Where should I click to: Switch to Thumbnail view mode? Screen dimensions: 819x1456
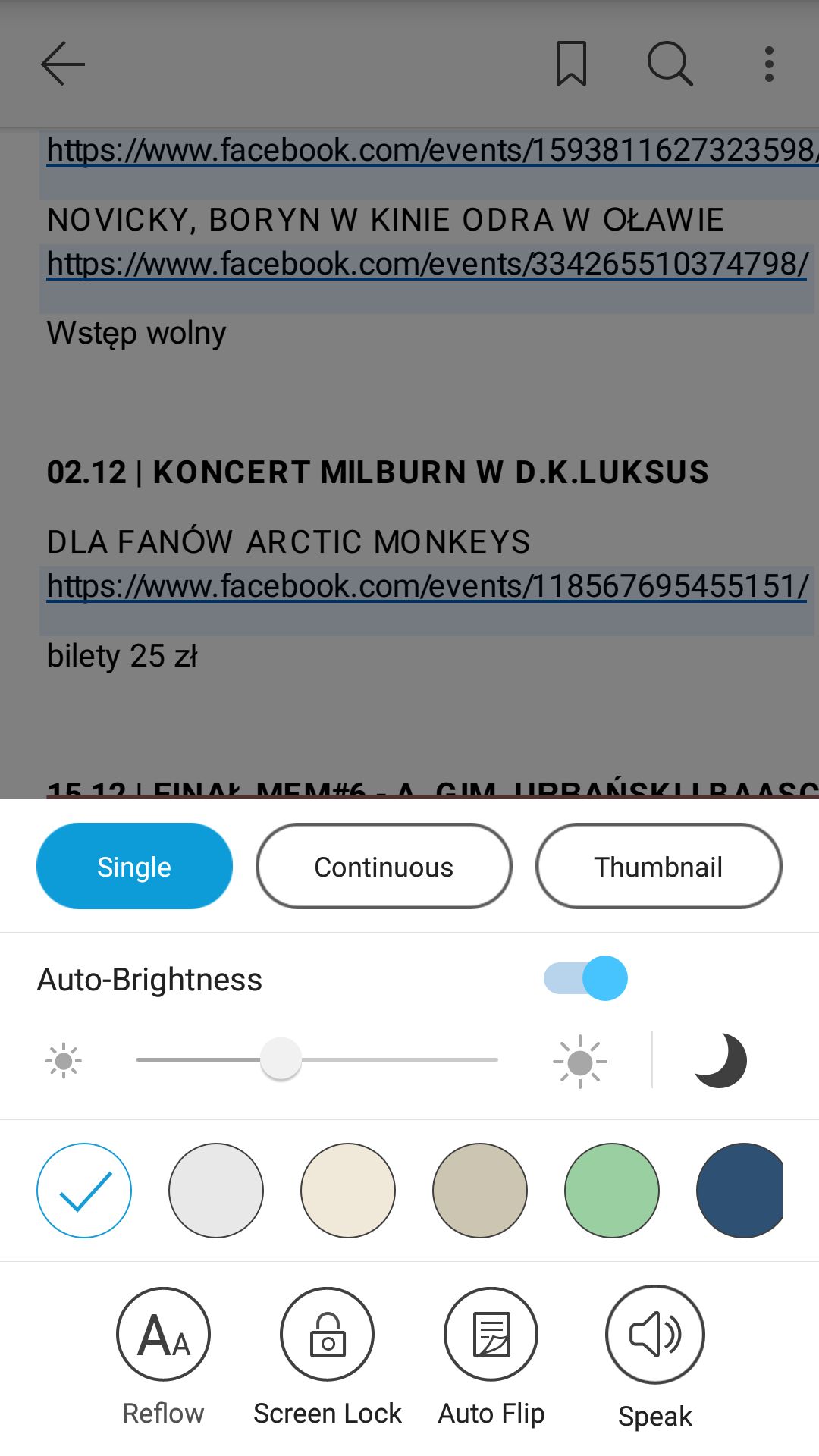click(x=658, y=866)
